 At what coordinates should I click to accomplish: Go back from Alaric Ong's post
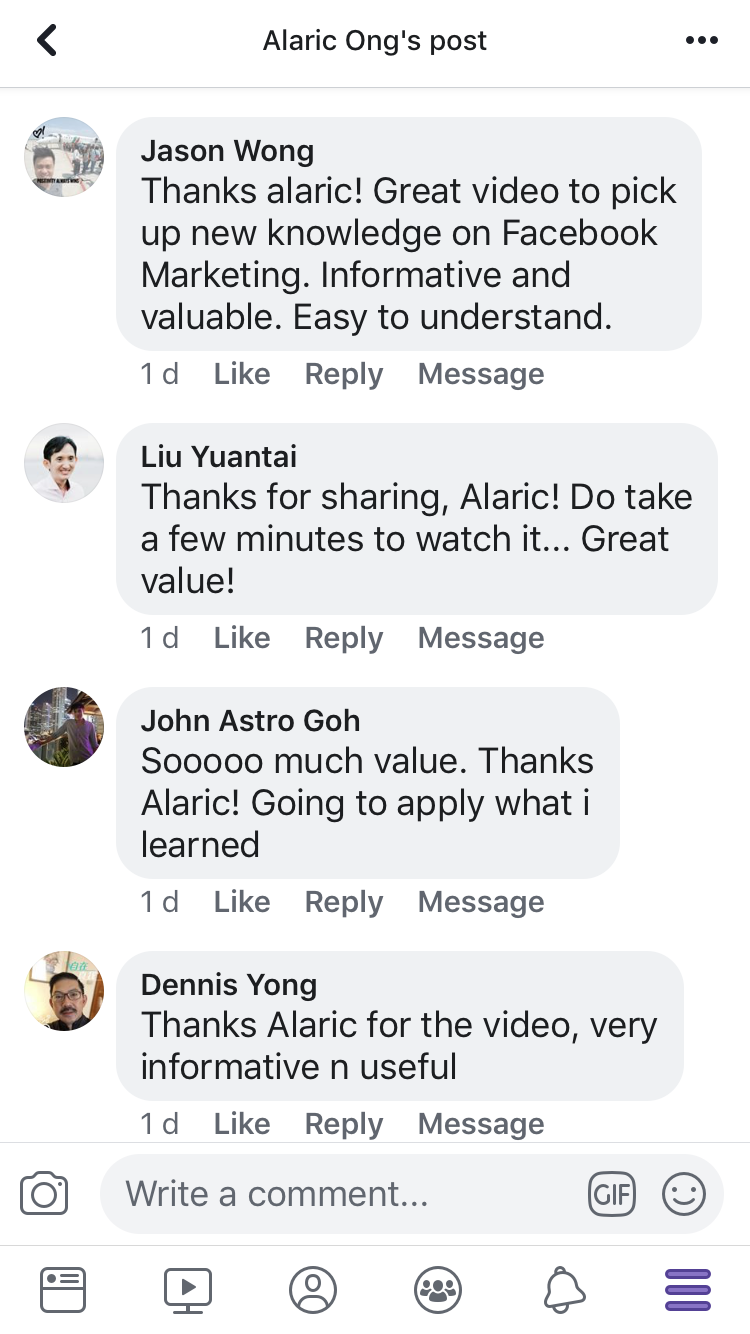point(47,41)
